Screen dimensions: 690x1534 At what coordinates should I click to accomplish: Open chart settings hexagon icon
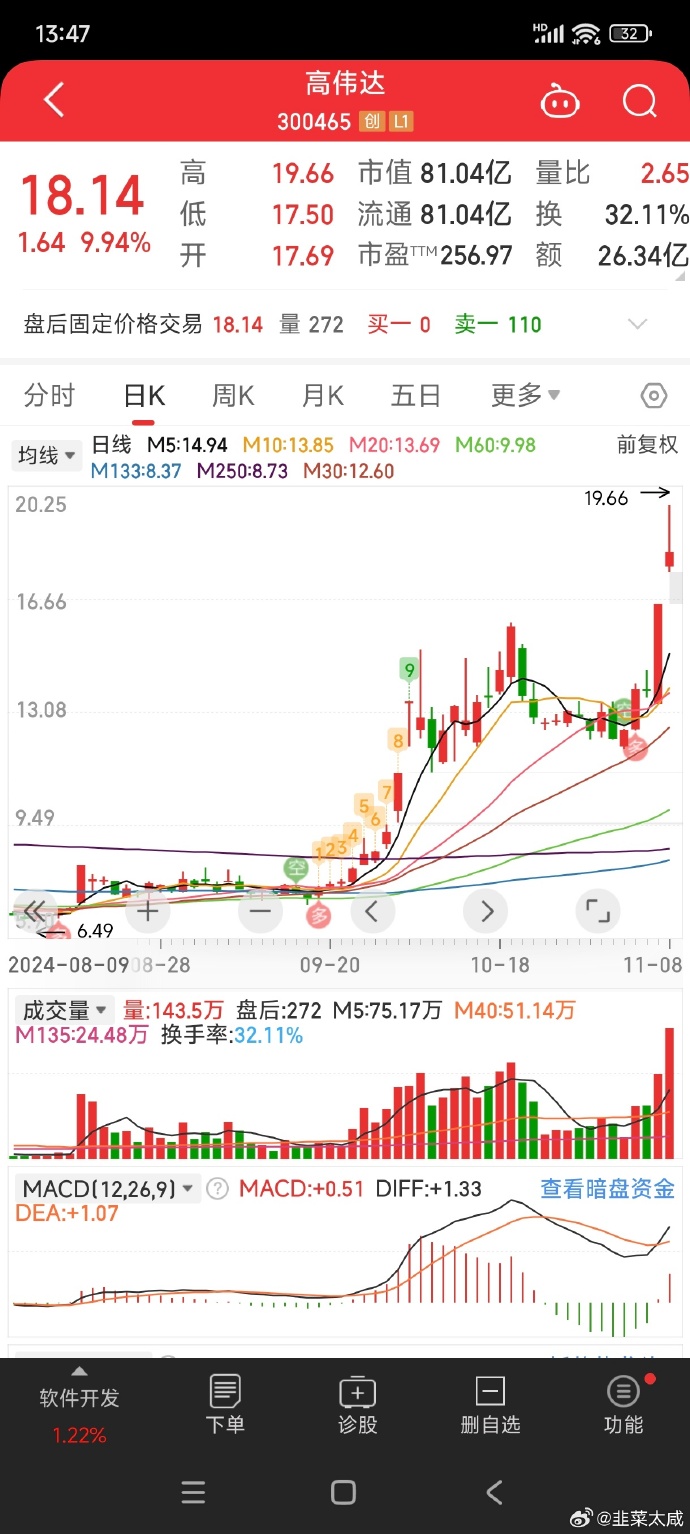point(653,396)
